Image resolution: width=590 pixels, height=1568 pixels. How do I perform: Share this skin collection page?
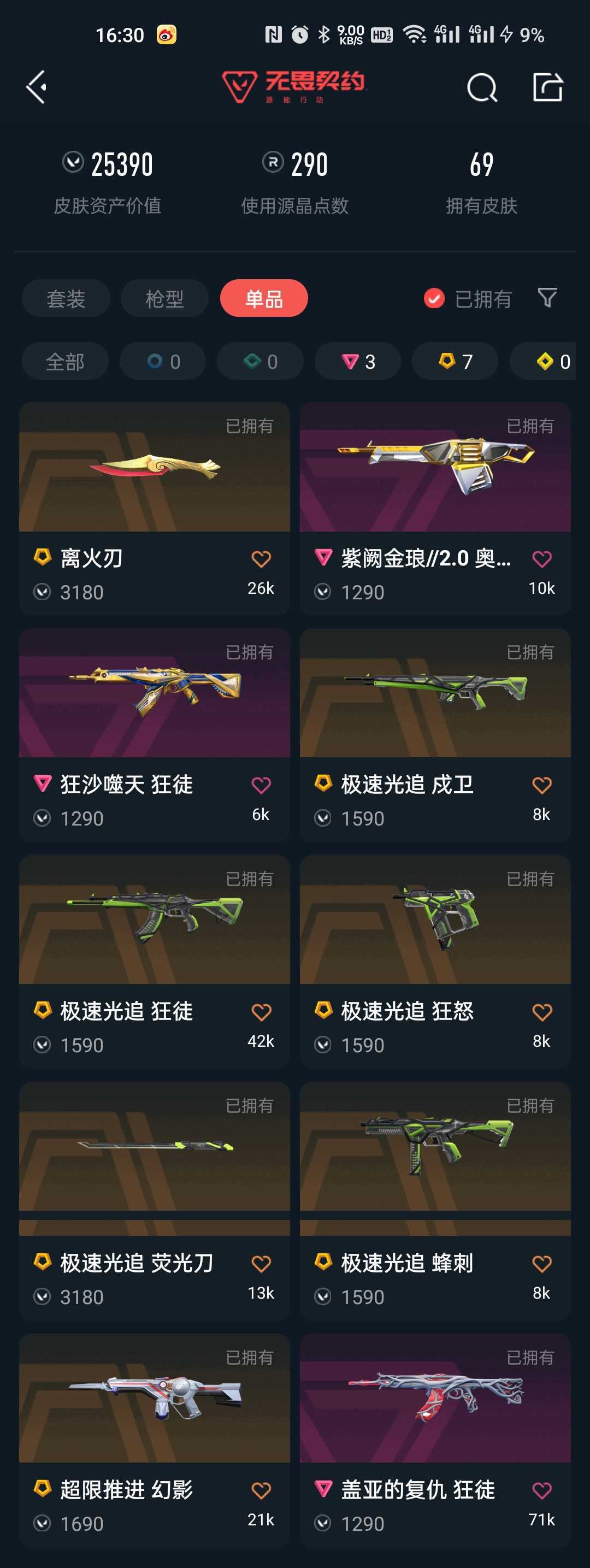(547, 87)
